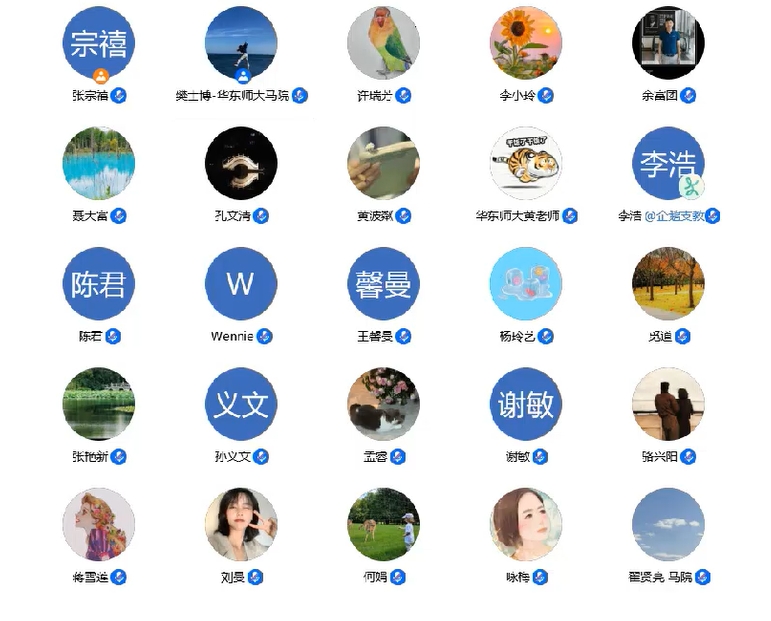Tap the ice cubes avatar participant
Image resolution: width=771 pixels, height=621 pixels.
click(x=526, y=284)
